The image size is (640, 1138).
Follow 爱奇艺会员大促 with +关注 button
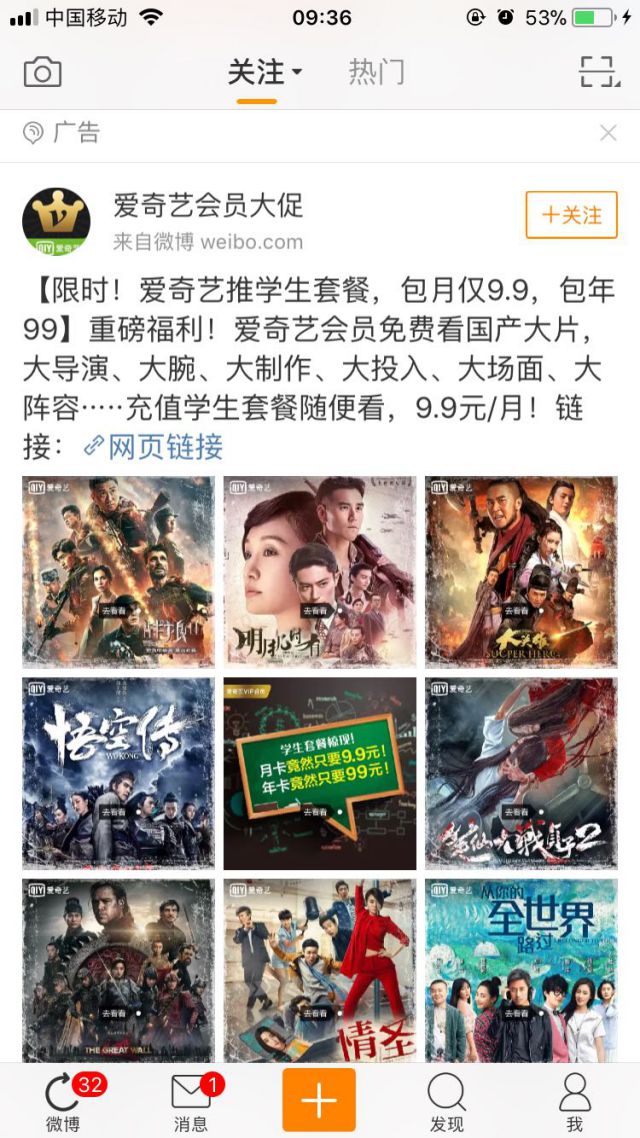click(571, 215)
